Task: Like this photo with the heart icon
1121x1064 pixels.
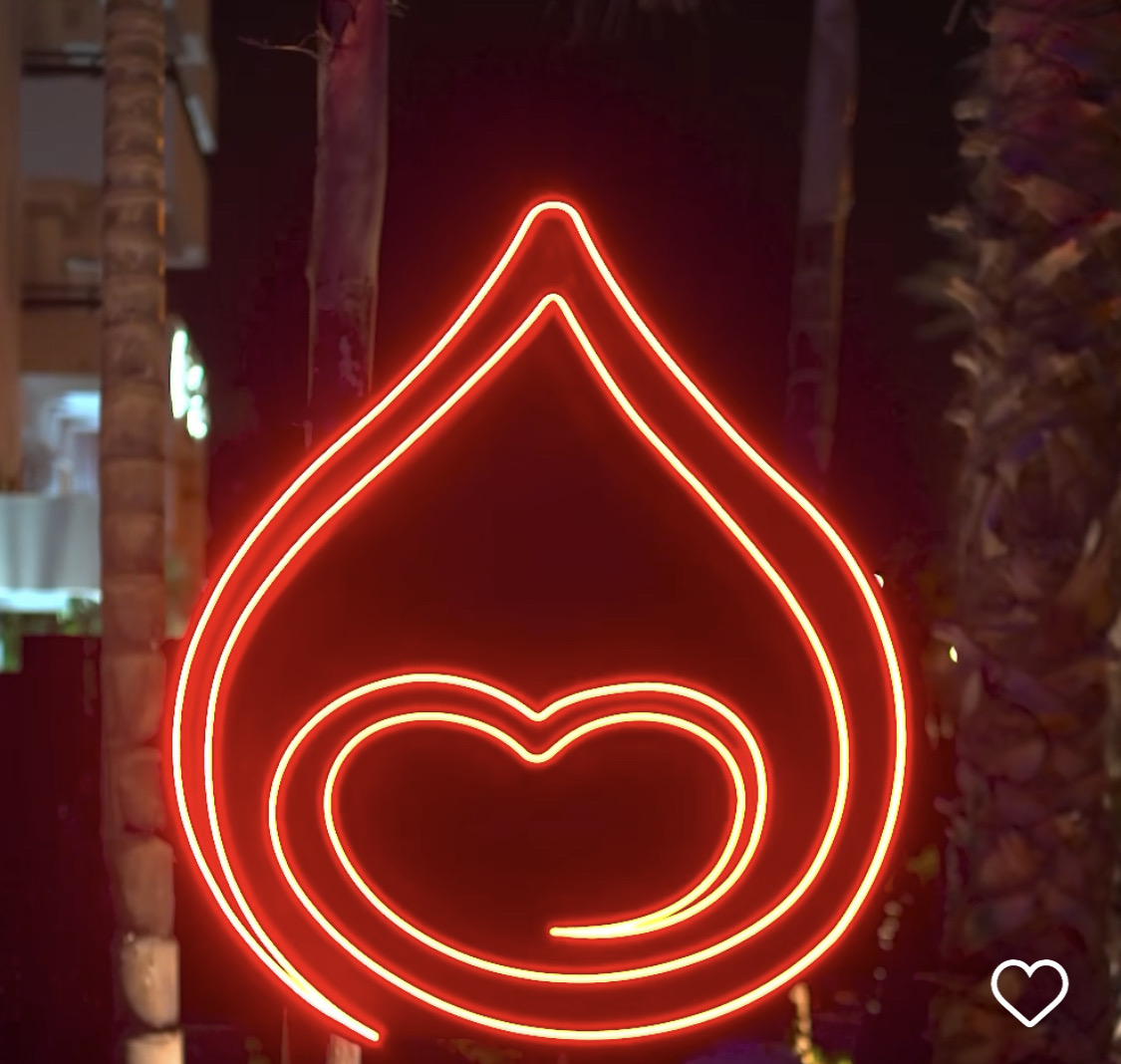Action: [1029, 991]
